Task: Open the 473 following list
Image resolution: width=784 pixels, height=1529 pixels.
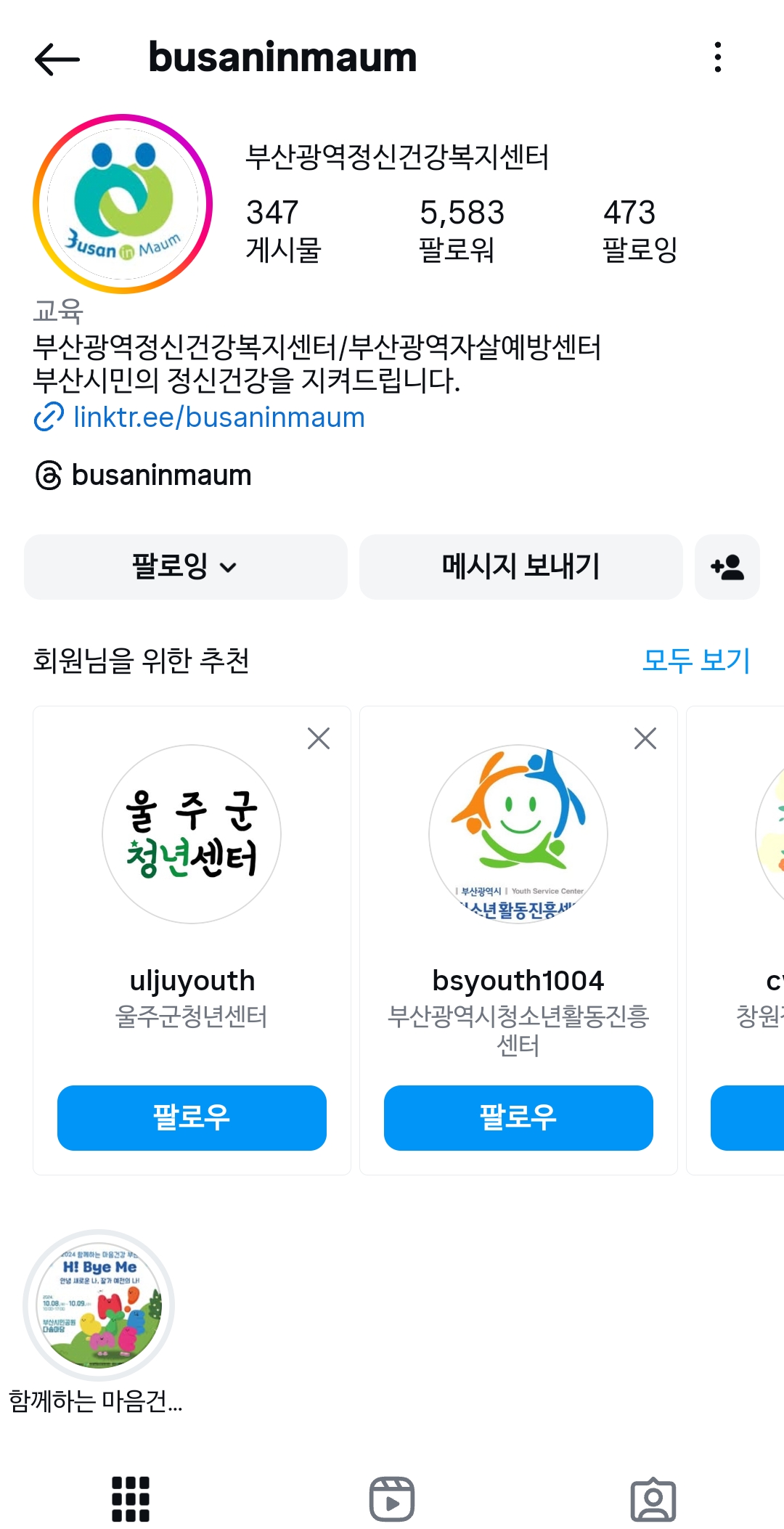Action: pos(639,230)
